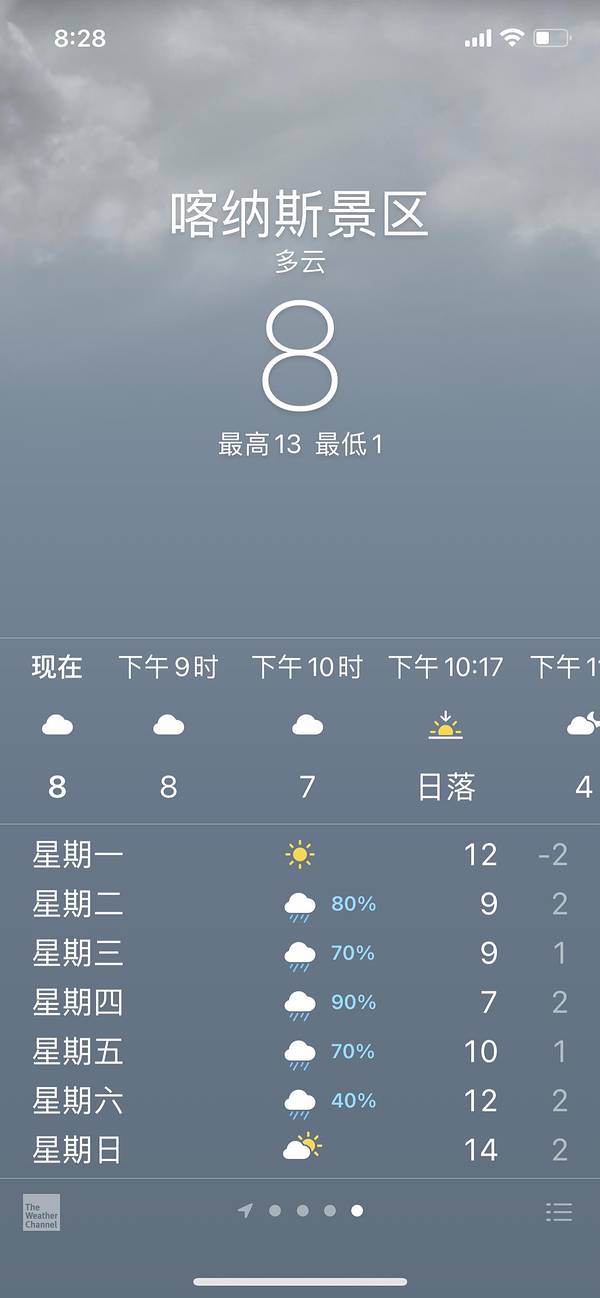Tap the page indicator dots
This screenshot has height=1298, width=600.
click(302, 1211)
